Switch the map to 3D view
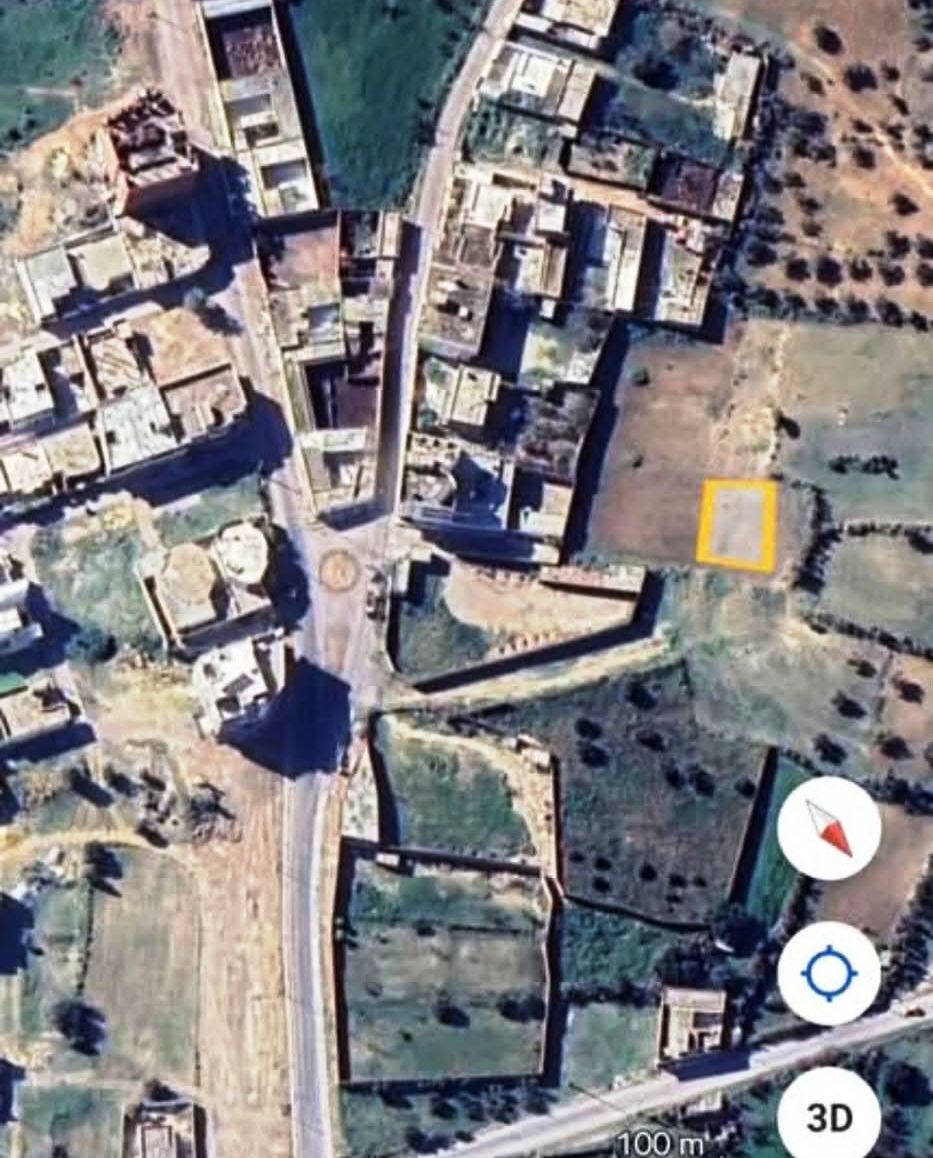The width and height of the screenshot is (933, 1158). [x=829, y=1116]
